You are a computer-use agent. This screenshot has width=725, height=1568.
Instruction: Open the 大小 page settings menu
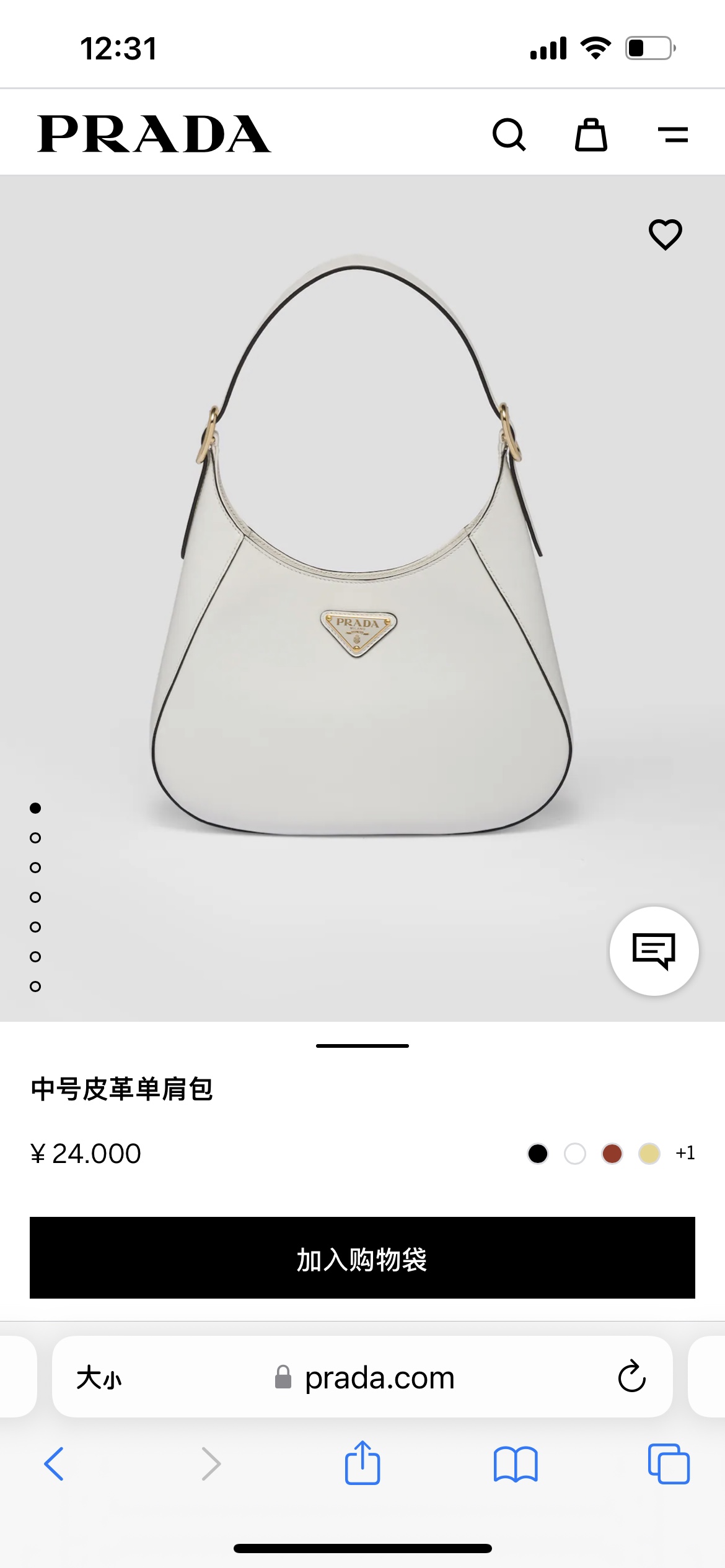tap(99, 1378)
